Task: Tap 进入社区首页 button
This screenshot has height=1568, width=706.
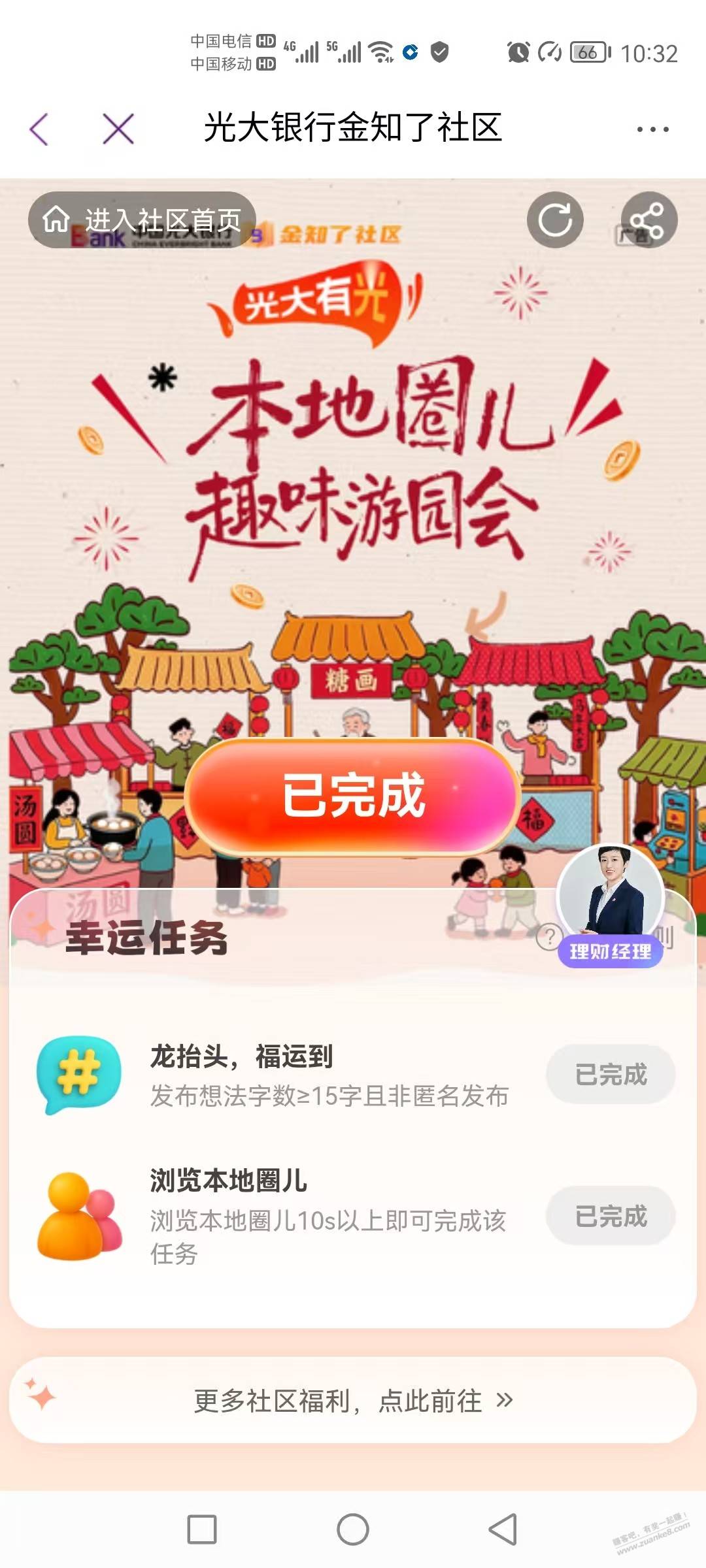Action: (x=142, y=220)
